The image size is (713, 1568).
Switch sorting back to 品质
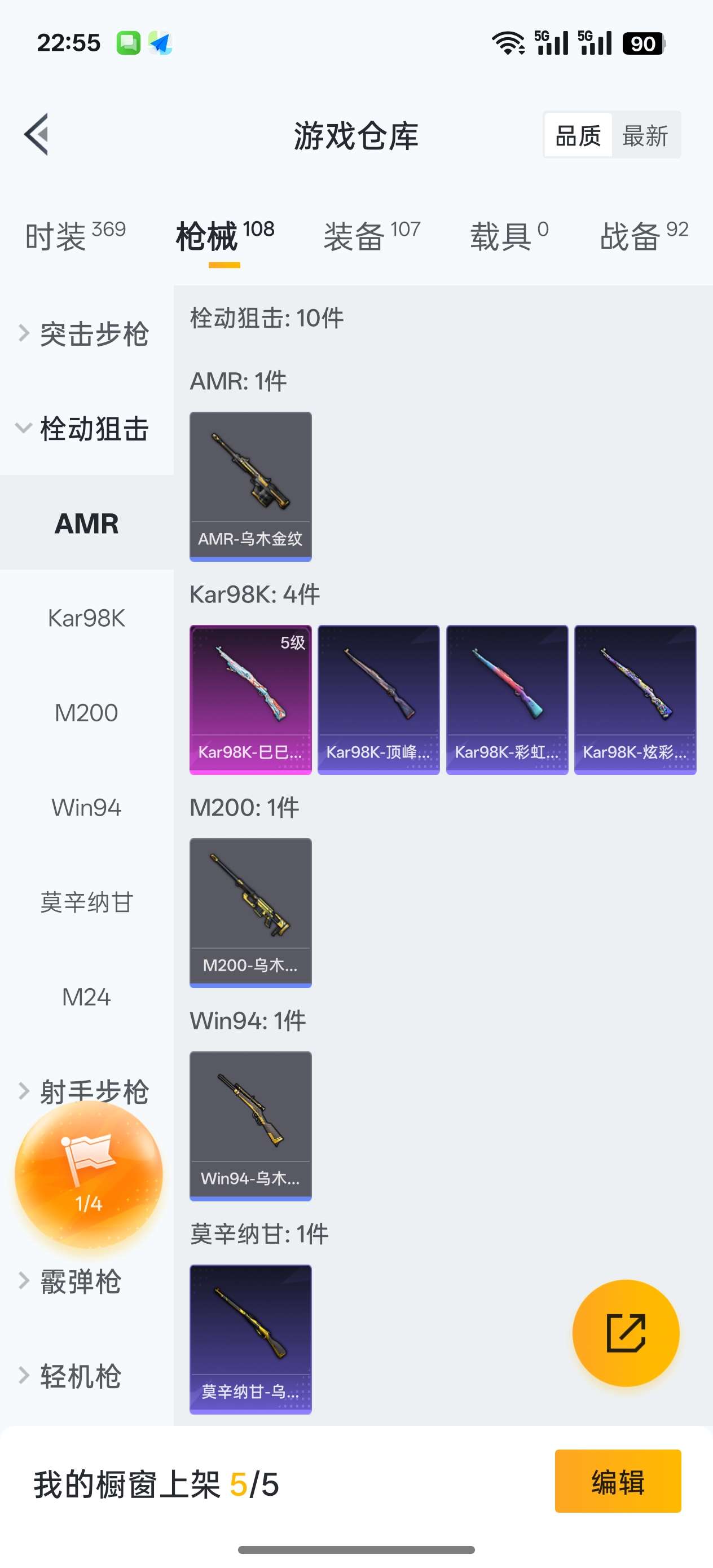[577, 135]
